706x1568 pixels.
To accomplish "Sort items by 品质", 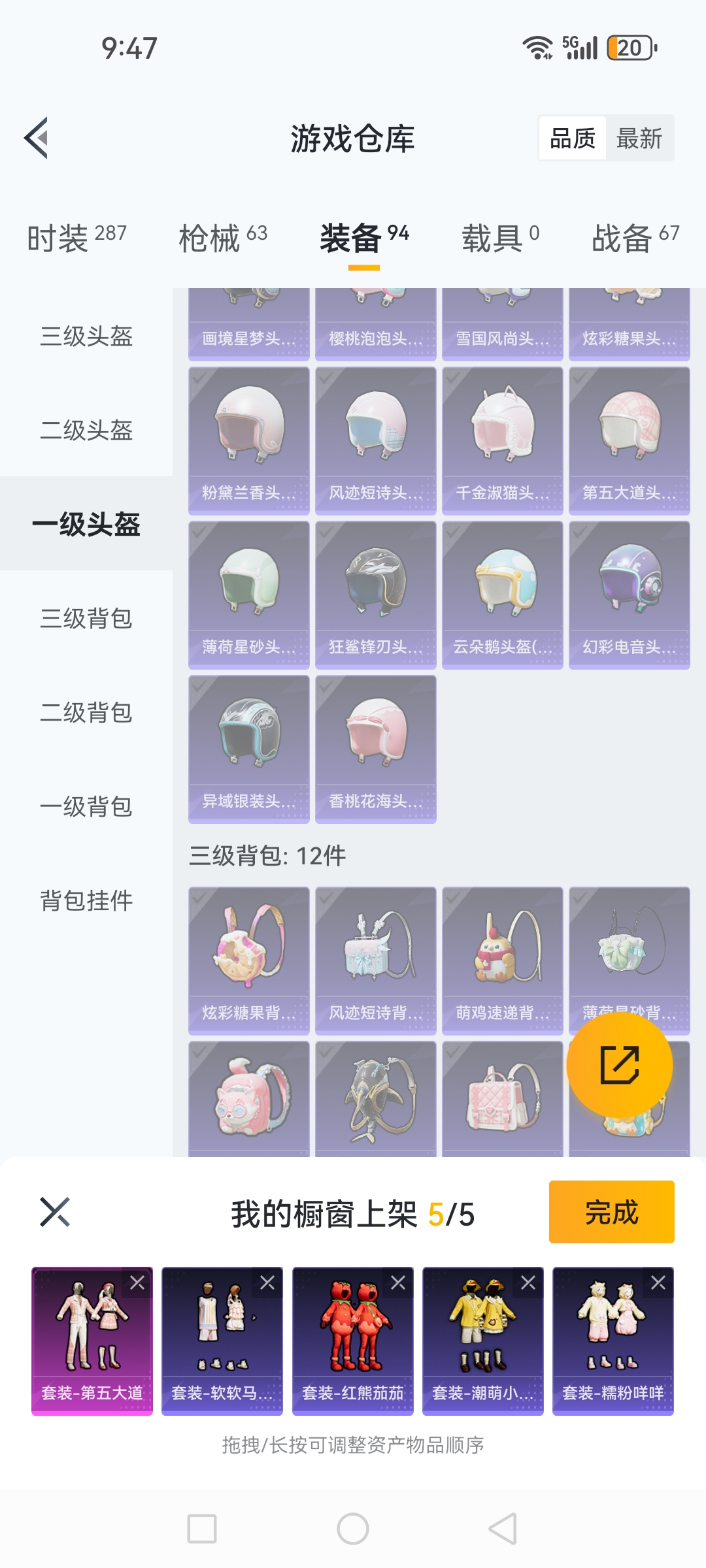I will (573, 139).
